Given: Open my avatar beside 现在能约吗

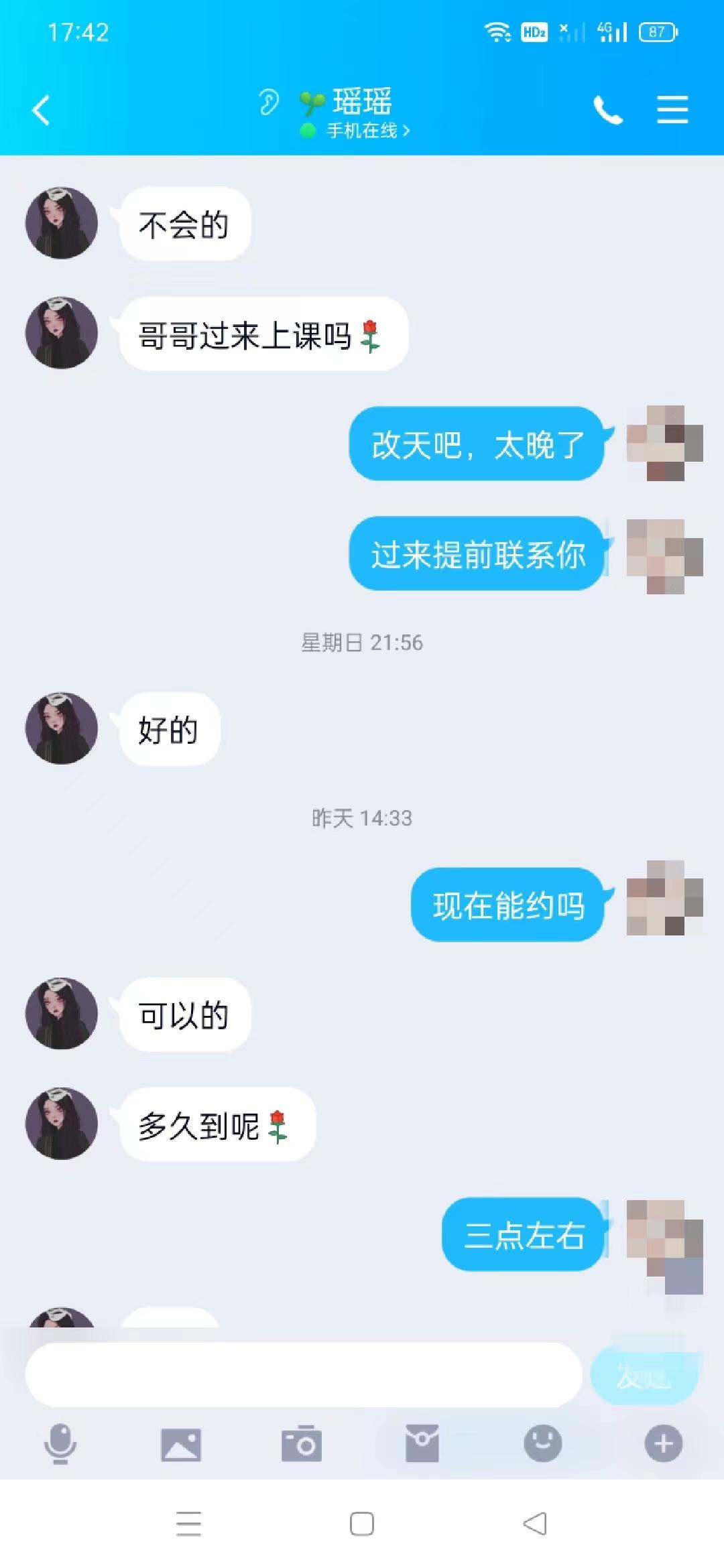Looking at the screenshot, I should point(664,898).
